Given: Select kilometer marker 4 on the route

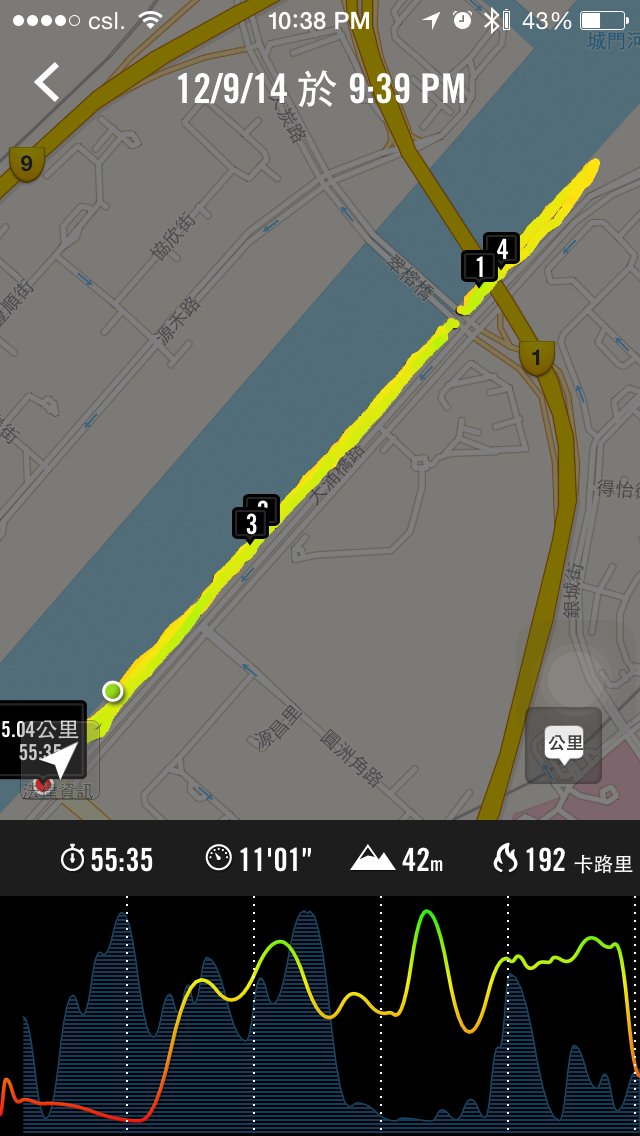Looking at the screenshot, I should [x=504, y=246].
